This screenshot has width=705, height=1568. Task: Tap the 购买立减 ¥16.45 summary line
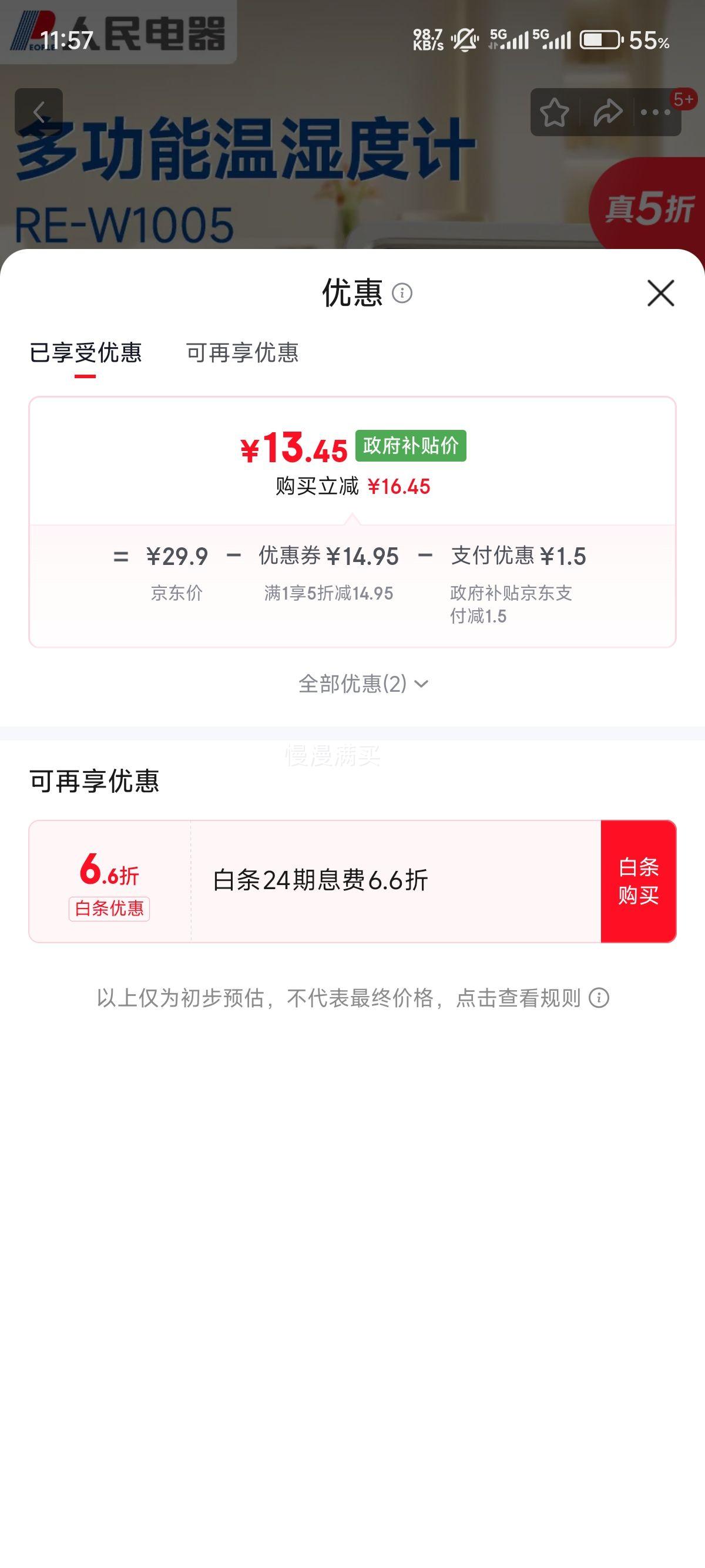tap(352, 487)
